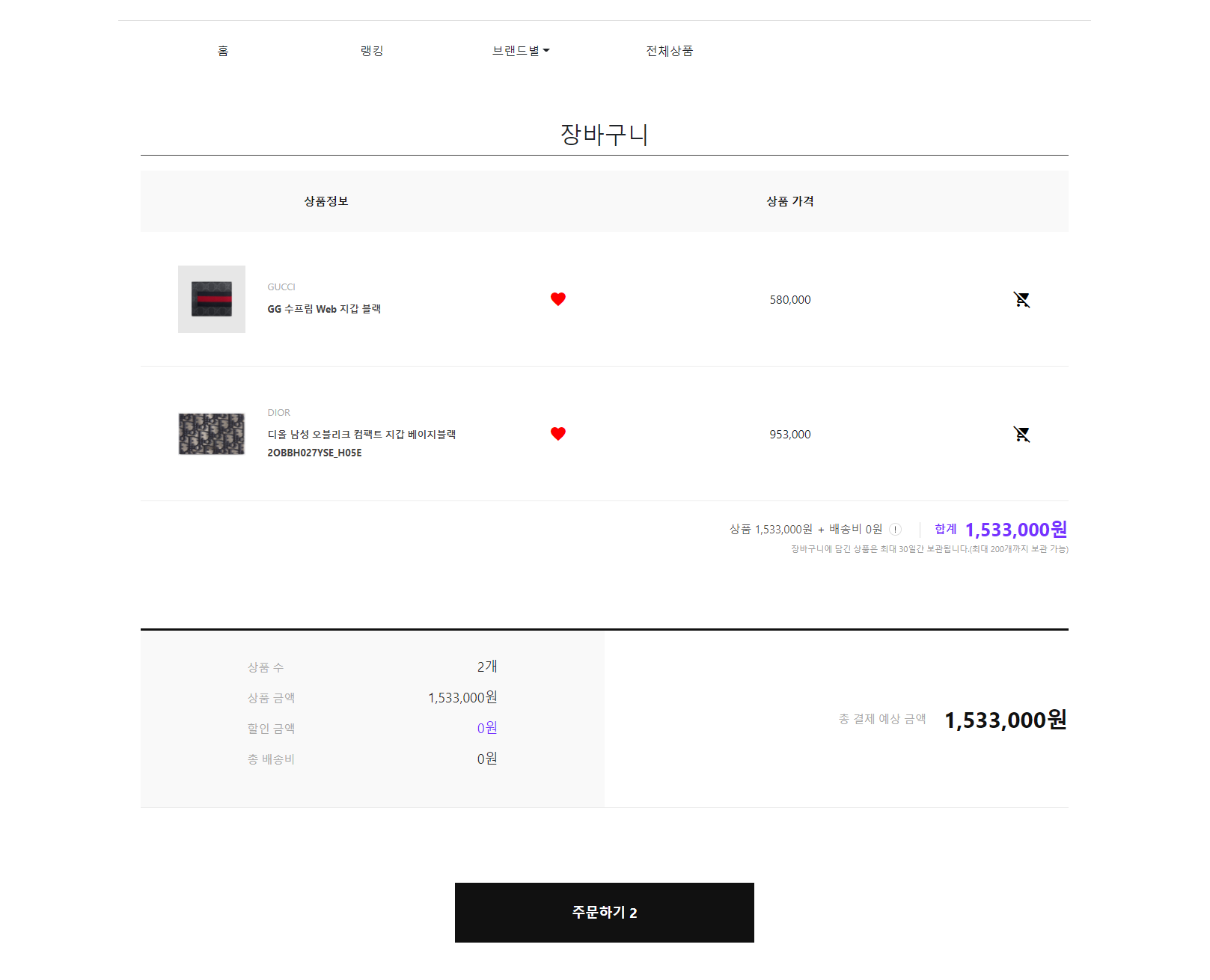The height and width of the screenshot is (980, 1210).
Task: Remove the DIOR wallet from cart
Action: [1021, 434]
